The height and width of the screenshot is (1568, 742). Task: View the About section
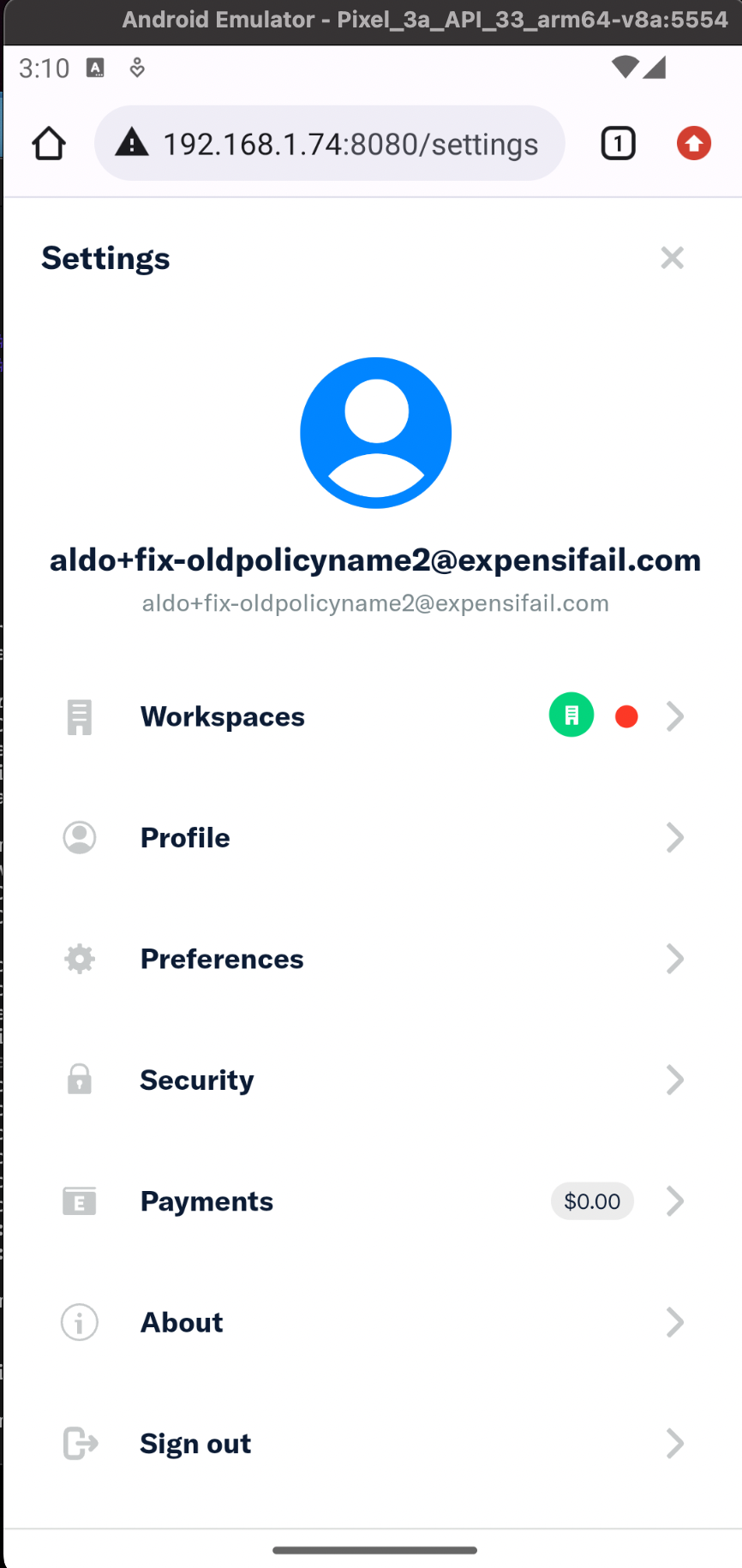click(x=373, y=1322)
